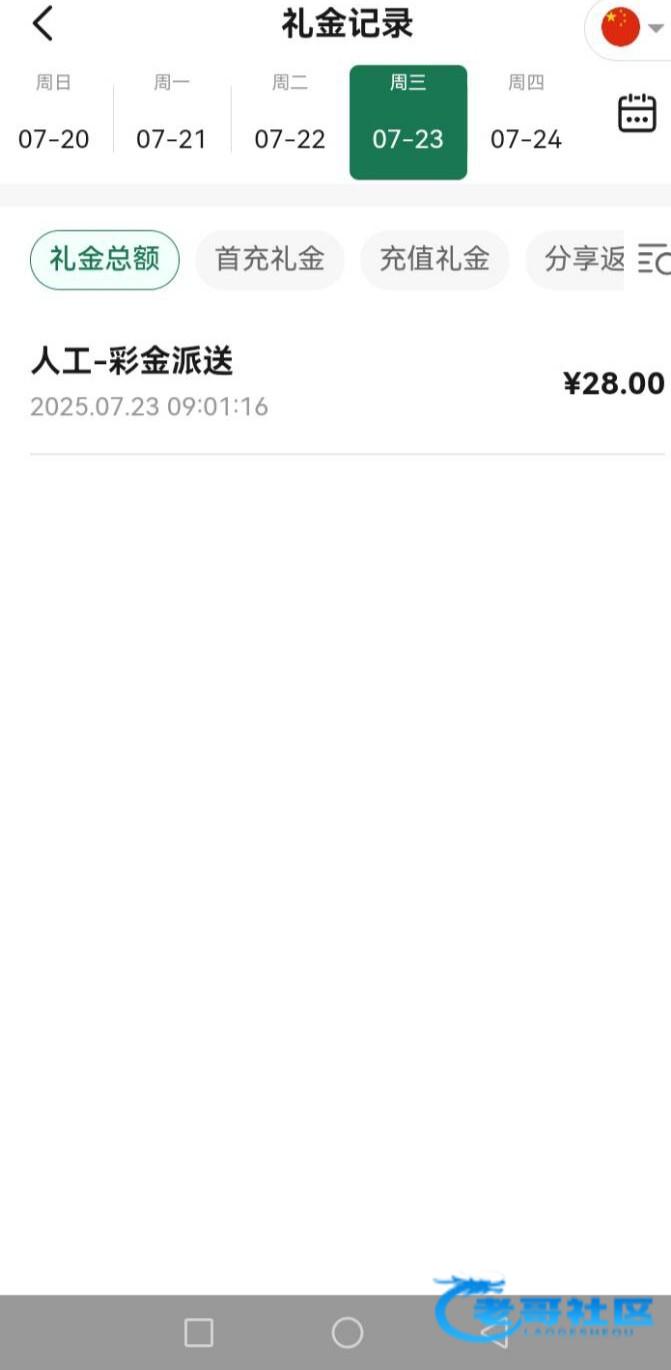Select date 07-23 周三
This screenshot has width=671, height=1370.
(x=408, y=122)
